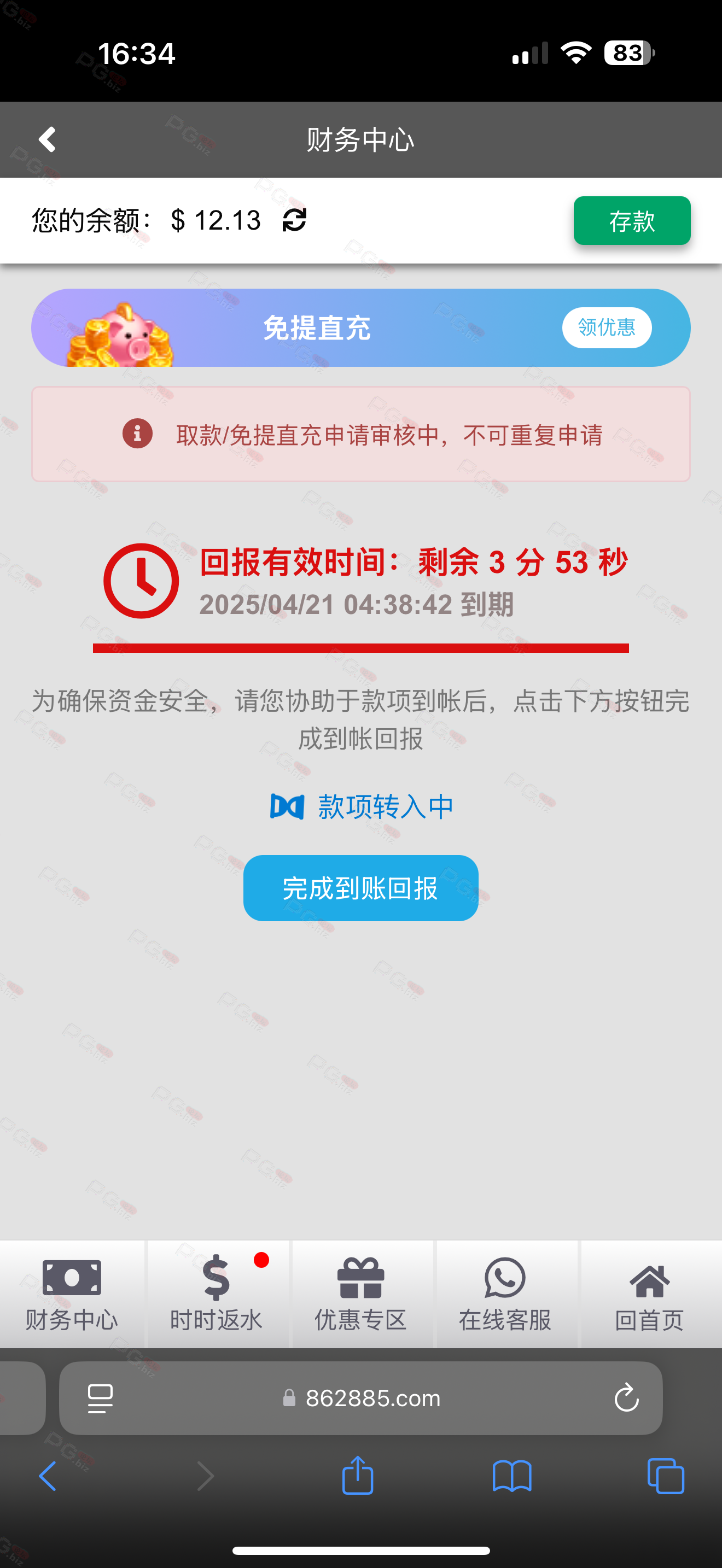Open 优惠专区 tab
The height and width of the screenshot is (1568, 722).
(360, 1294)
